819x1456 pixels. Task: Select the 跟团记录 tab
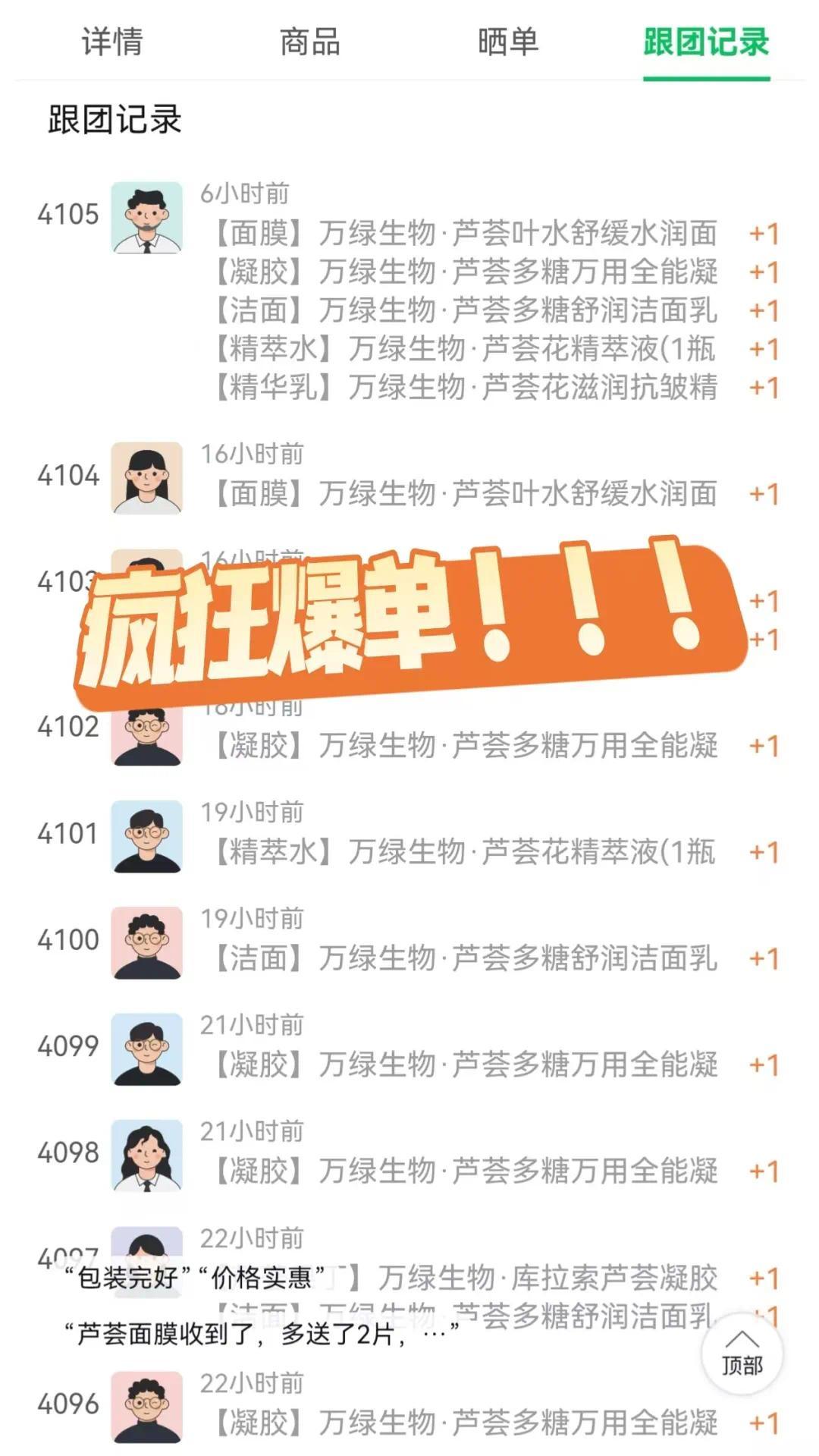(706, 42)
